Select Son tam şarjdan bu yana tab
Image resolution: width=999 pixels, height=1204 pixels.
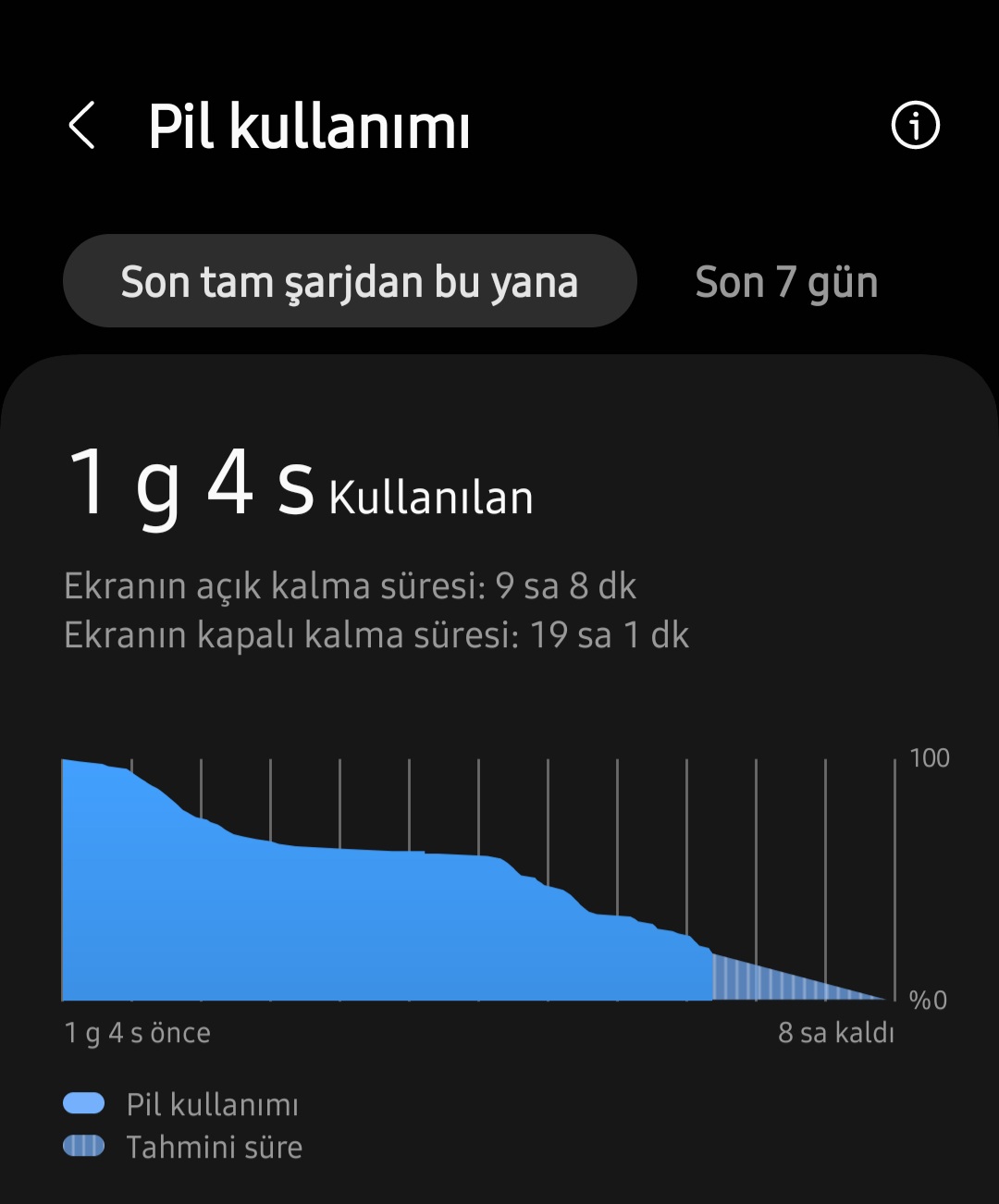click(x=350, y=281)
